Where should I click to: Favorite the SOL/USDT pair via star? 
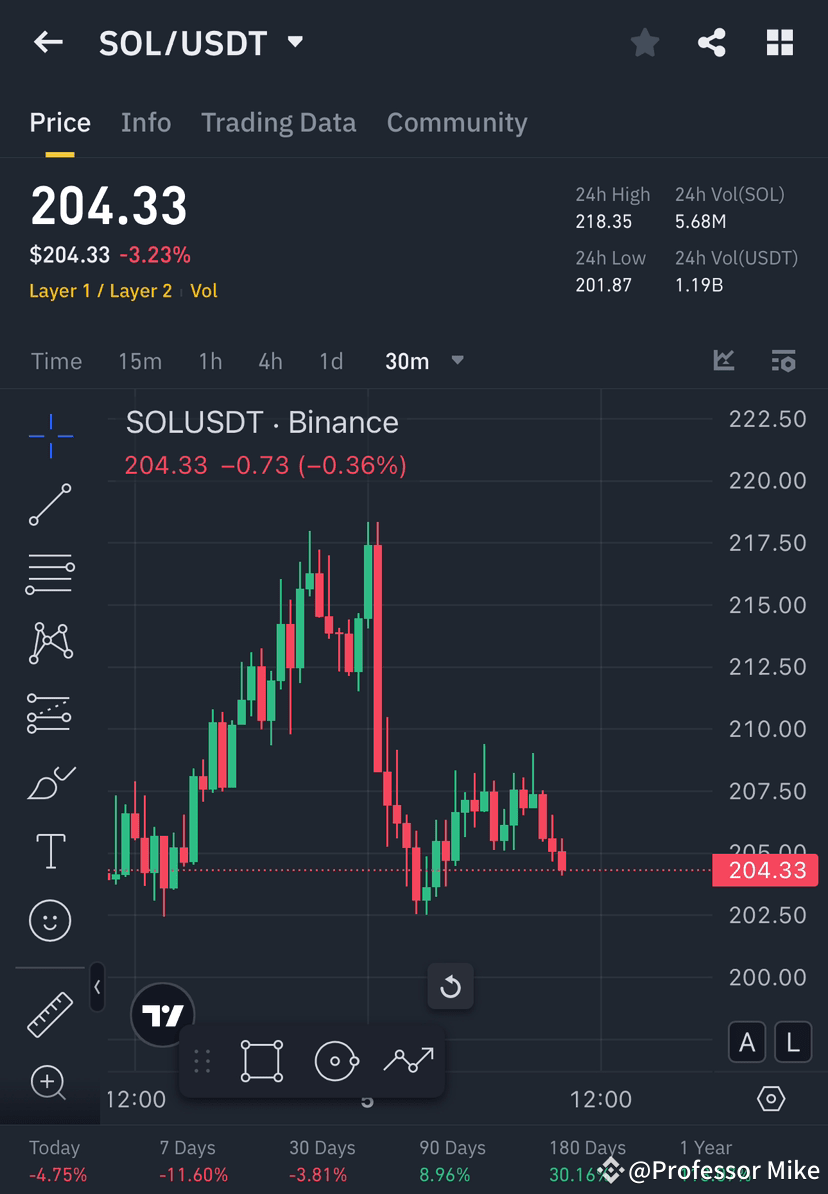pyautogui.click(x=644, y=42)
